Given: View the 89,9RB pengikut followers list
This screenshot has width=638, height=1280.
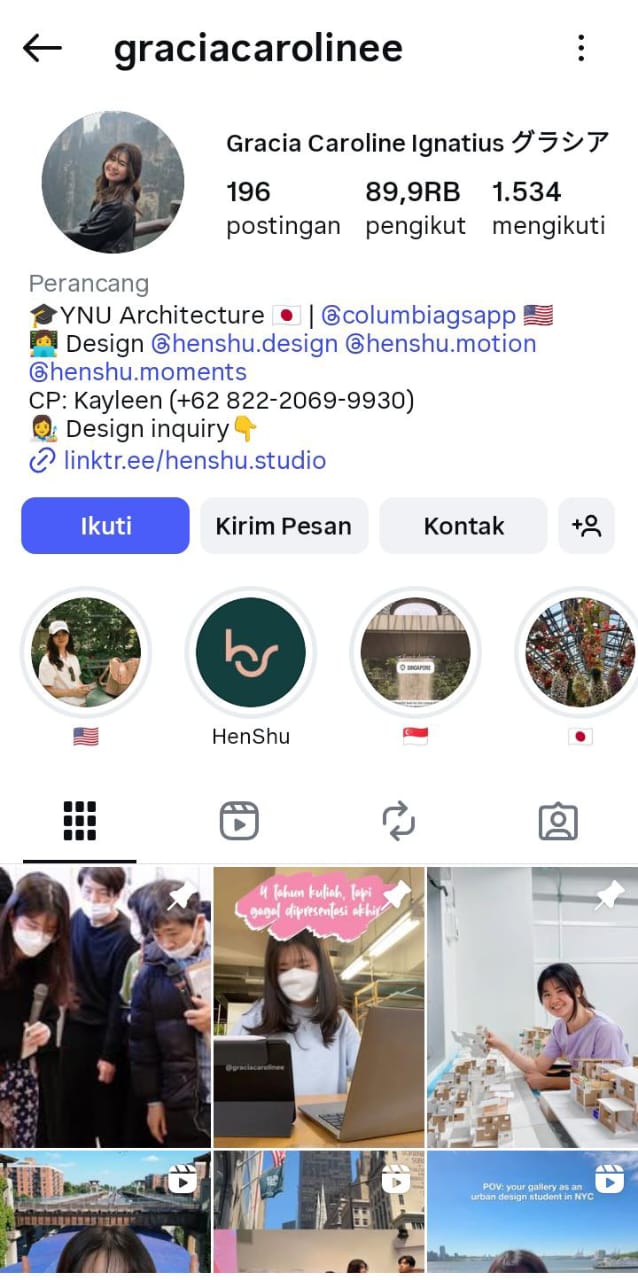Looking at the screenshot, I should 415,208.
